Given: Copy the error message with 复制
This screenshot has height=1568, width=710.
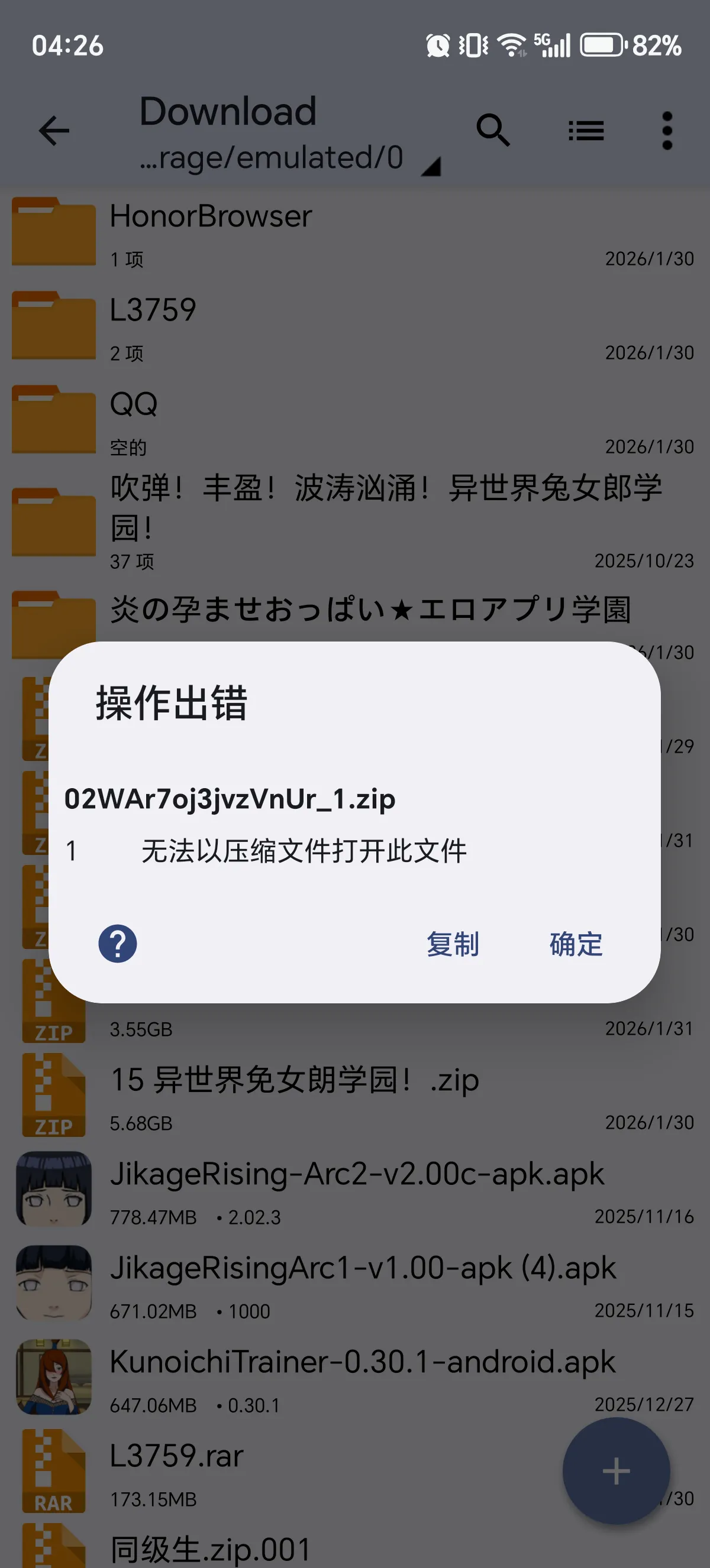Looking at the screenshot, I should pos(453,944).
